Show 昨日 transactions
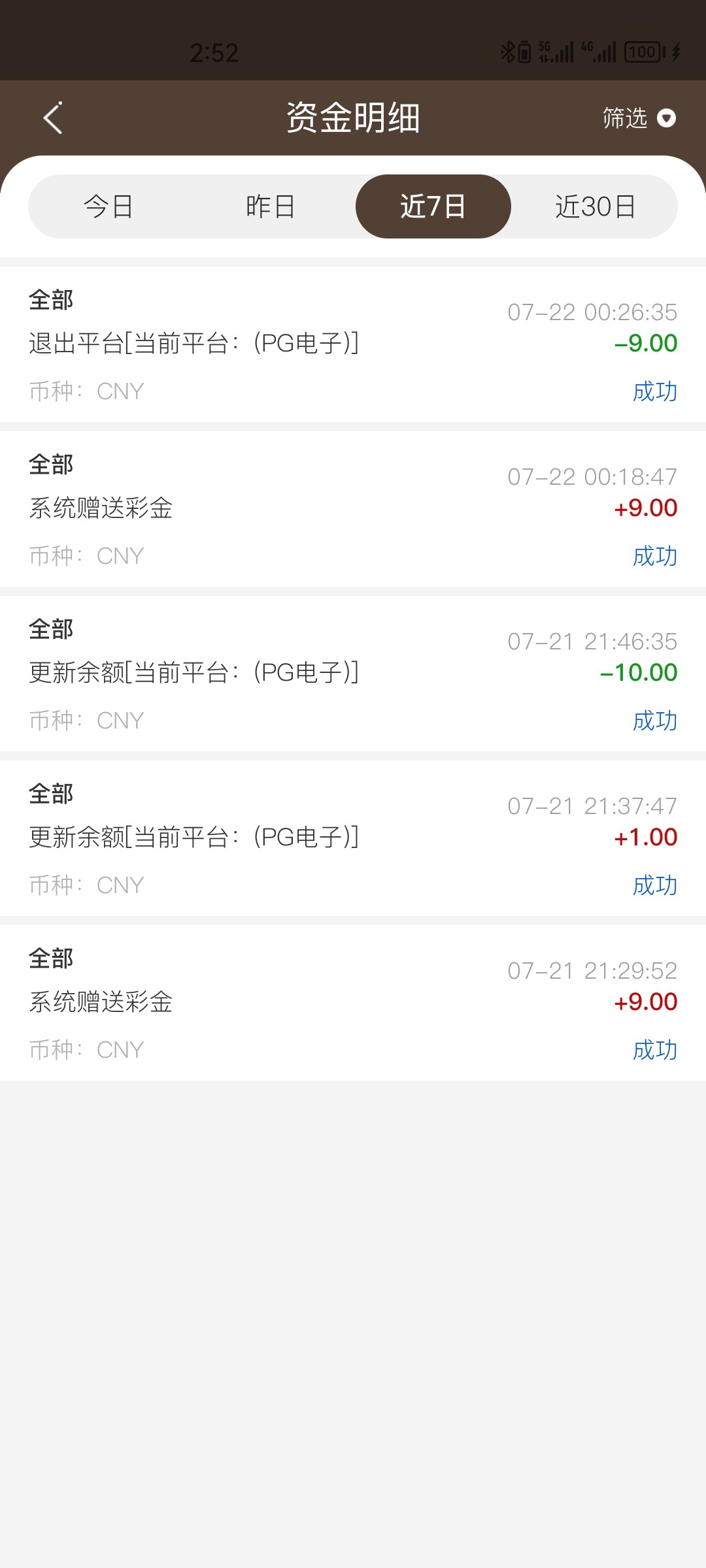The width and height of the screenshot is (706, 1568). (271, 206)
